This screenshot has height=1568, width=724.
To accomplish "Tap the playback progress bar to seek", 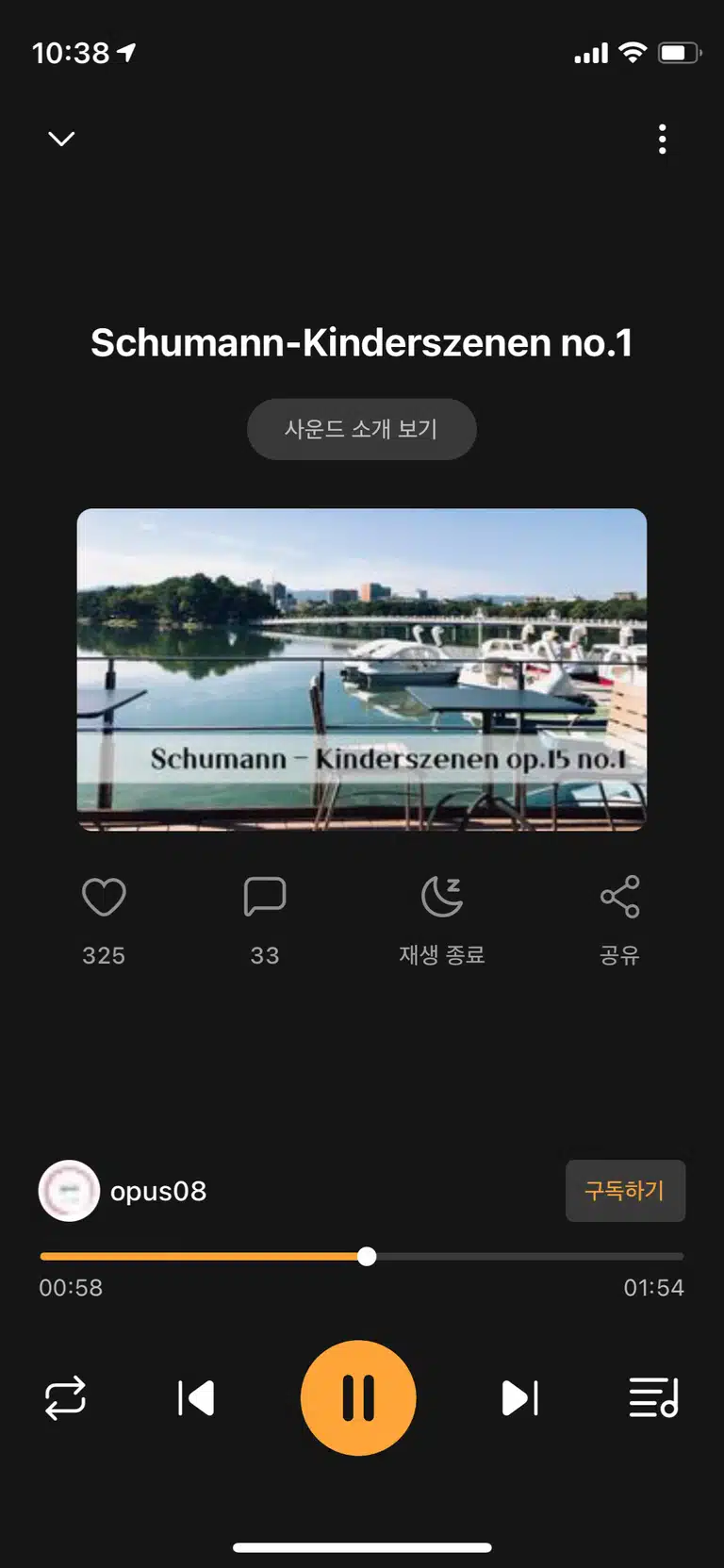I will 362,1256.
